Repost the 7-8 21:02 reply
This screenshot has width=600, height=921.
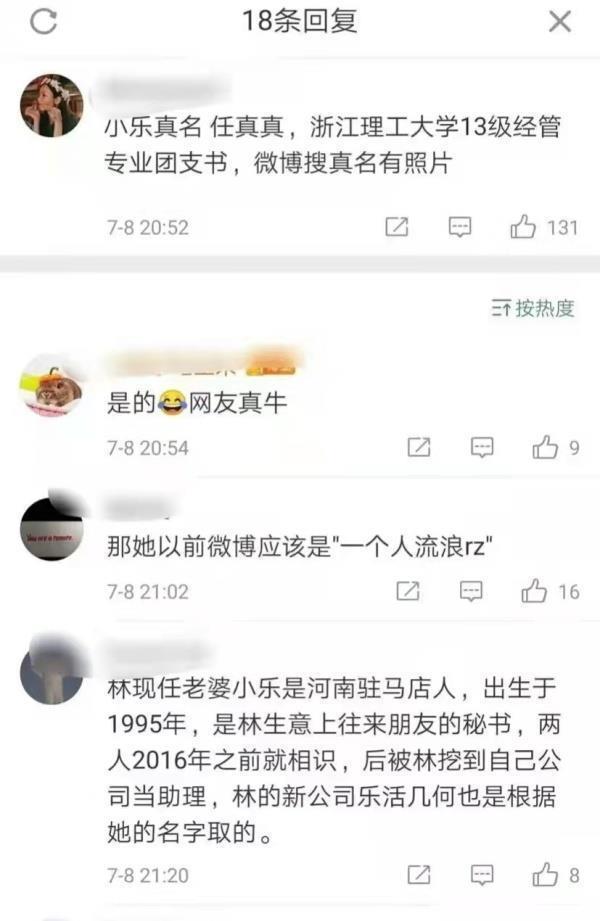coord(408,592)
